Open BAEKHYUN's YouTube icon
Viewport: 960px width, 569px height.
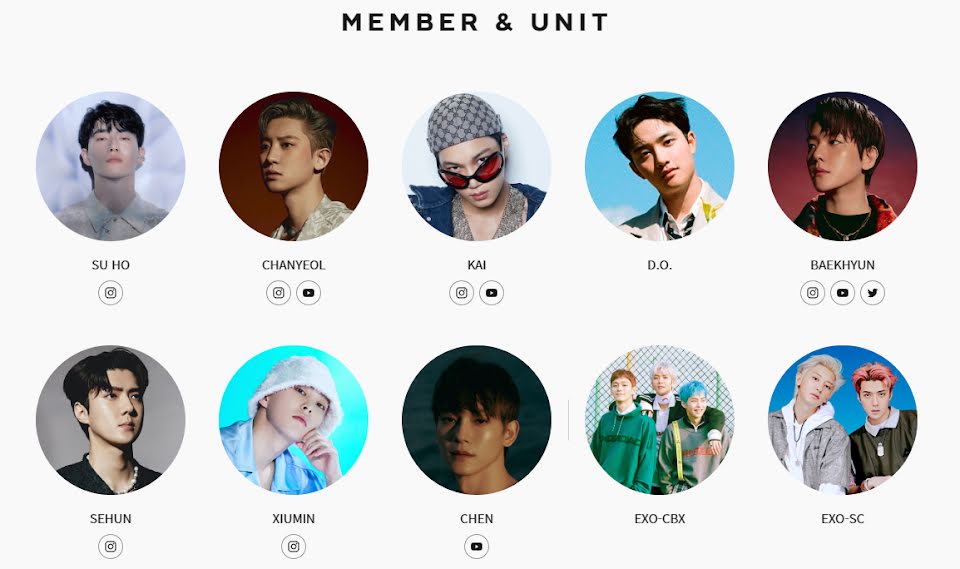click(843, 293)
